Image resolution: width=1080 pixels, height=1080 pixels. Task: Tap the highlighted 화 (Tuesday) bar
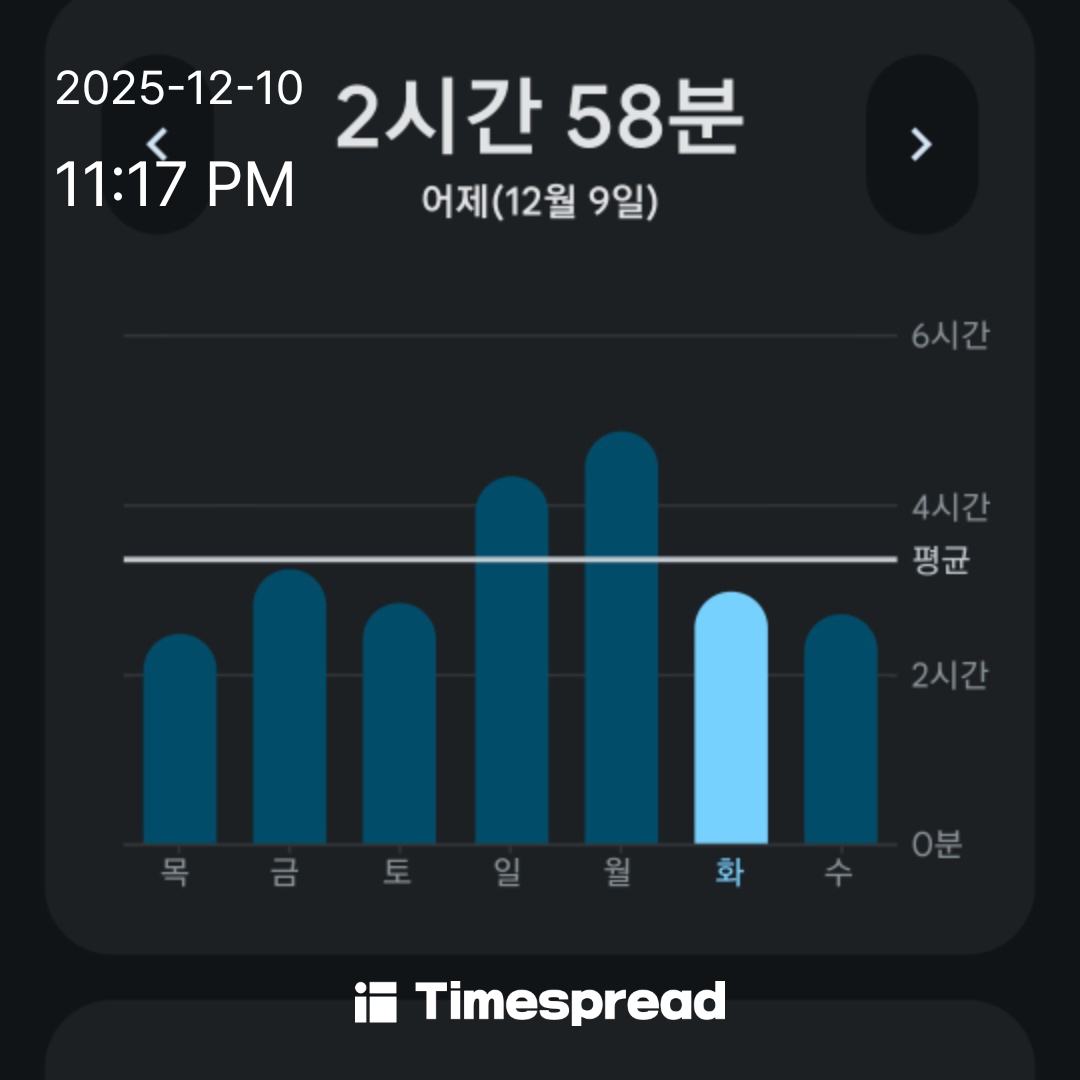click(x=731, y=719)
